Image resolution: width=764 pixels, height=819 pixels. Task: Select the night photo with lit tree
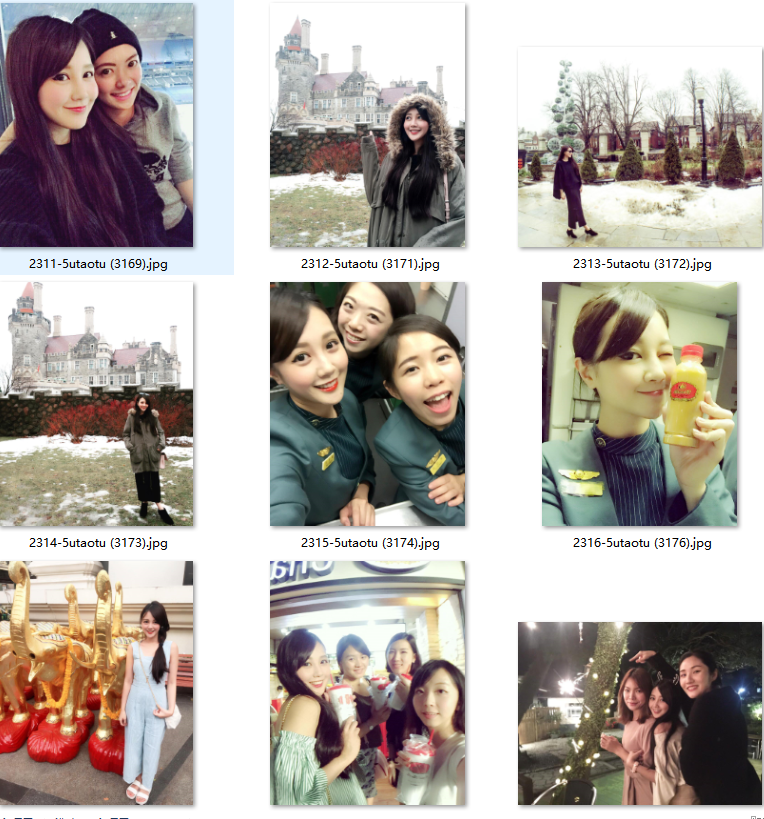(639, 713)
